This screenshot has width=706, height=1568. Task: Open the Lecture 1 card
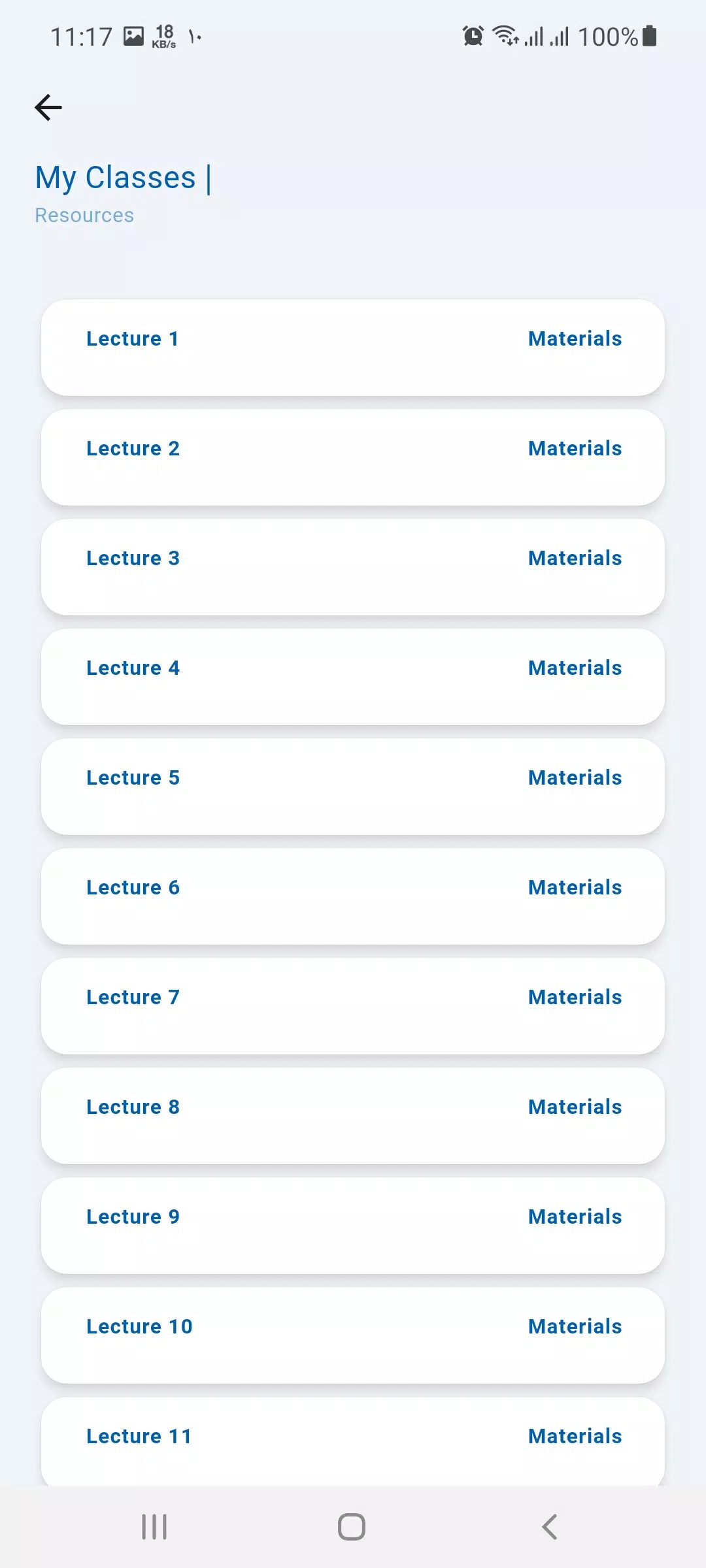353,348
